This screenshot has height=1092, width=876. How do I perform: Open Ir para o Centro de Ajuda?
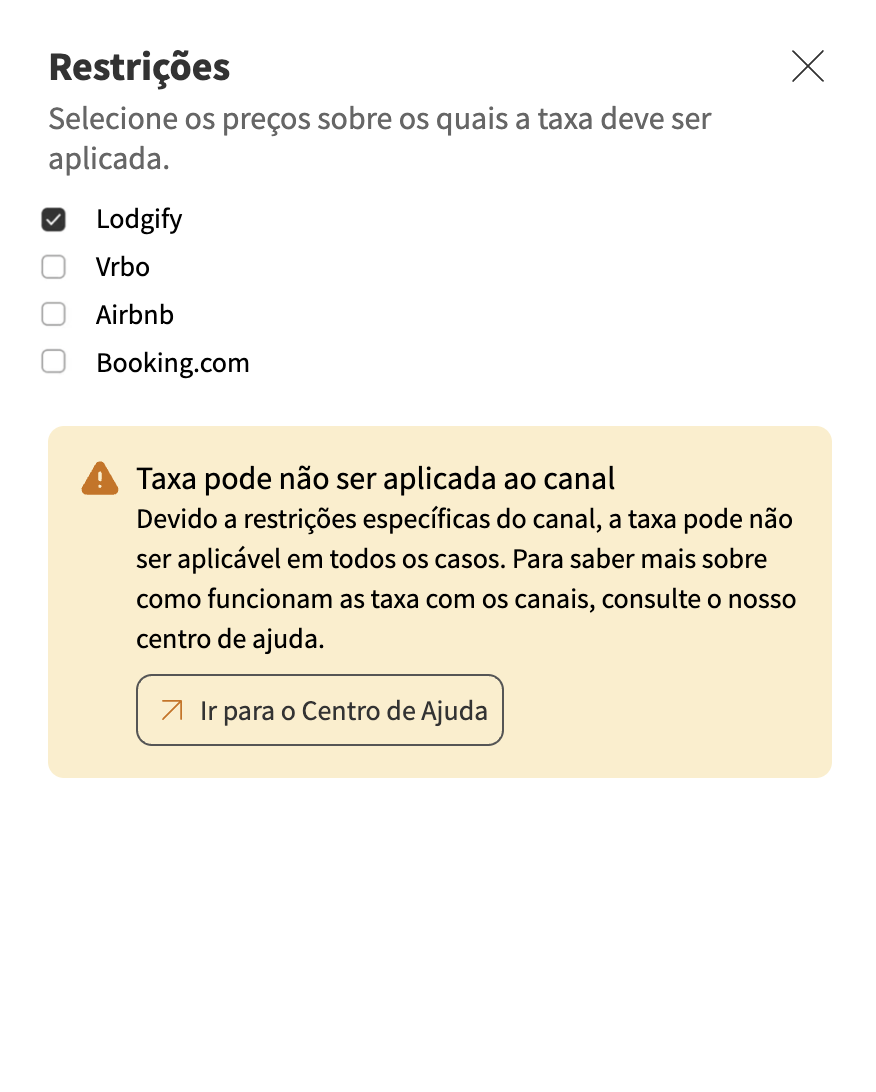pyautogui.click(x=319, y=710)
